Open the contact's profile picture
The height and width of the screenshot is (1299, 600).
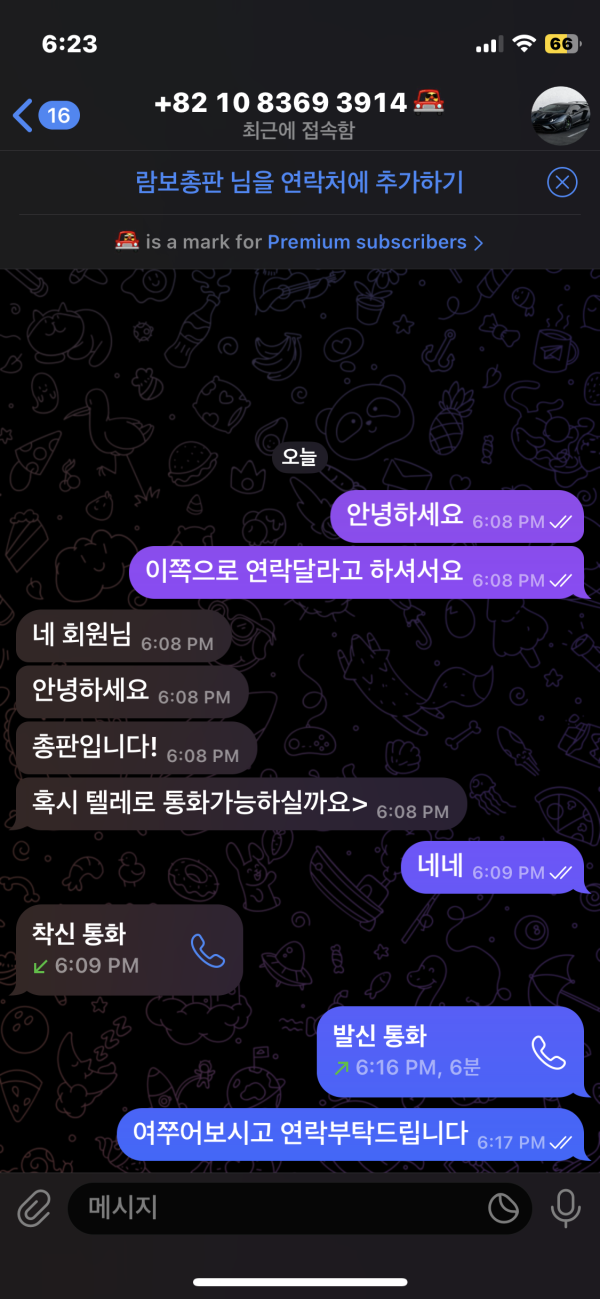click(x=560, y=116)
